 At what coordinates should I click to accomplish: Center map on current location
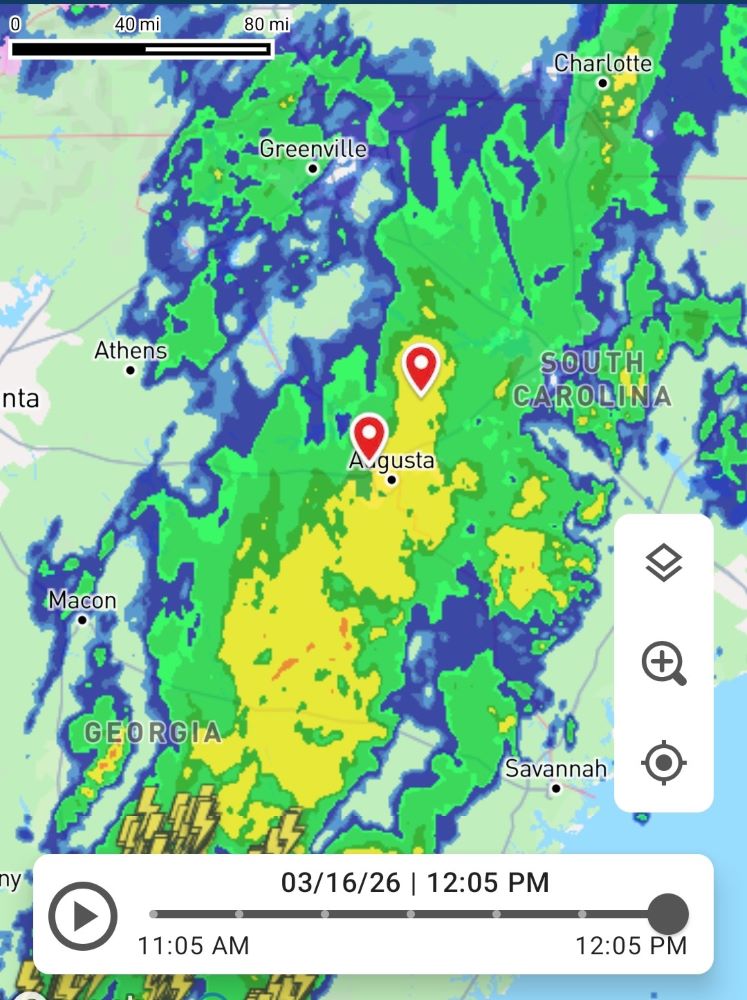point(664,764)
